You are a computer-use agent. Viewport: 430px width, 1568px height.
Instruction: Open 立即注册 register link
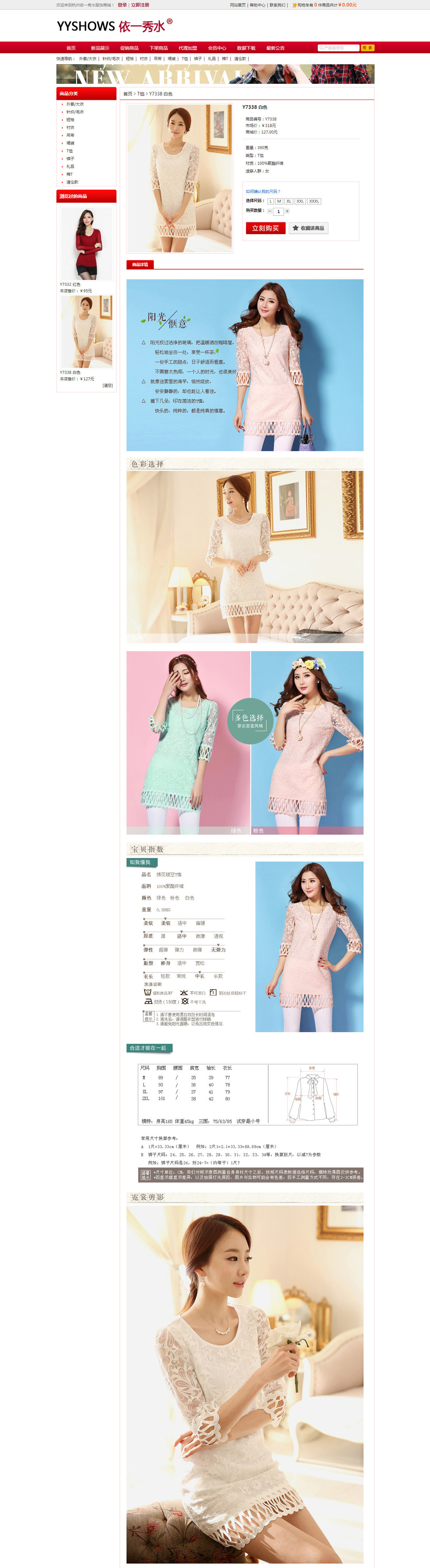[x=140, y=5]
